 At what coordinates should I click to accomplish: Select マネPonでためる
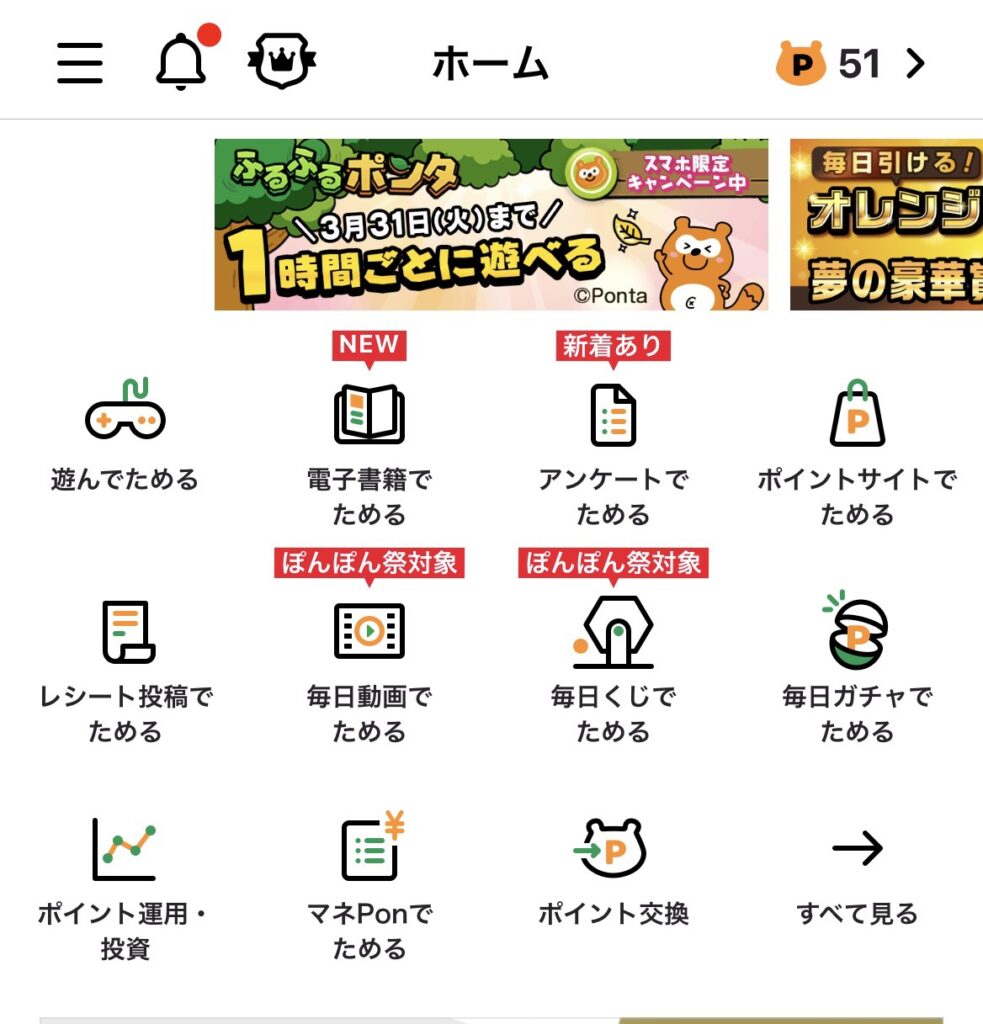click(369, 882)
